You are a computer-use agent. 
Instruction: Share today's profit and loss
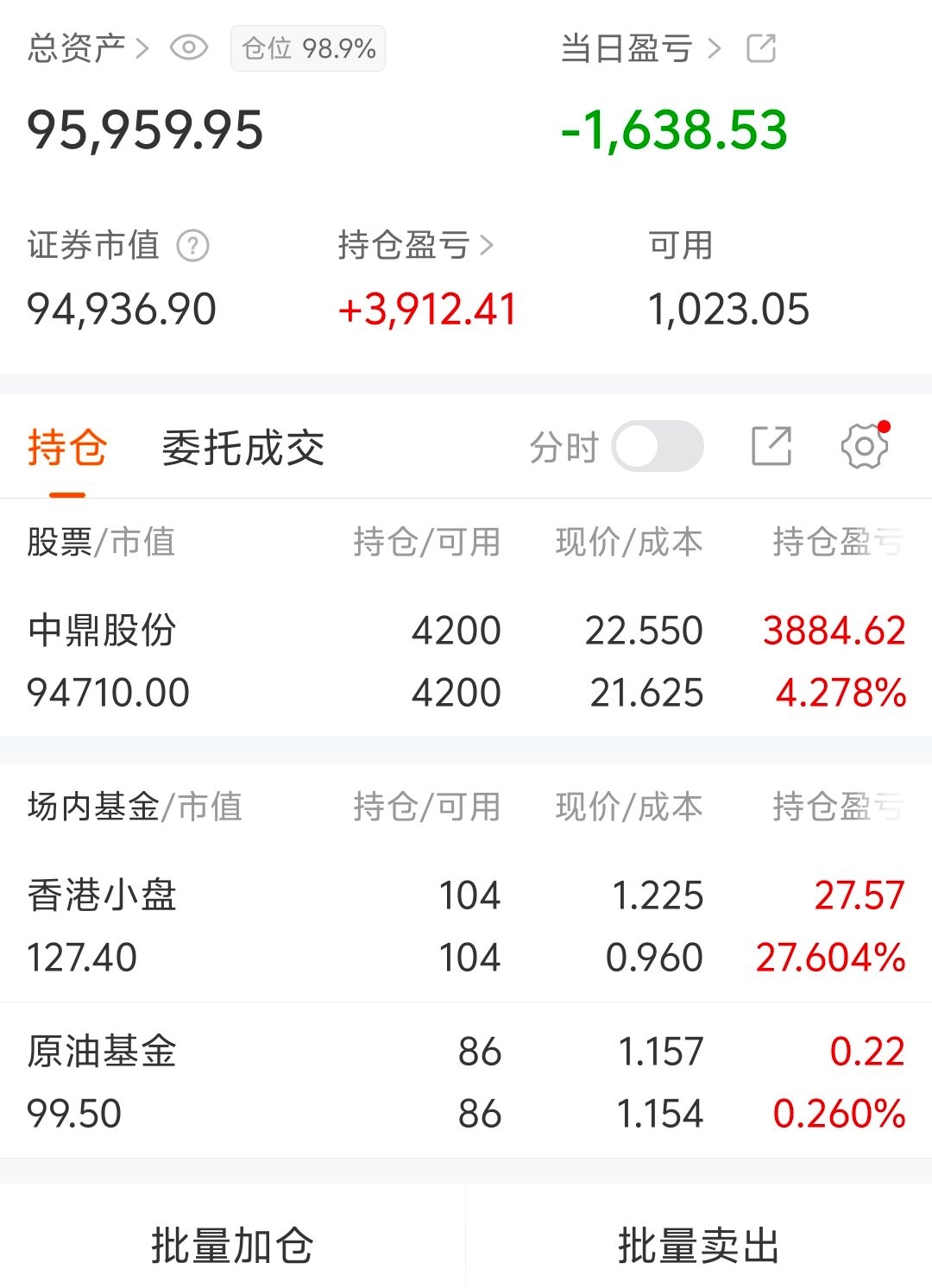[x=761, y=48]
